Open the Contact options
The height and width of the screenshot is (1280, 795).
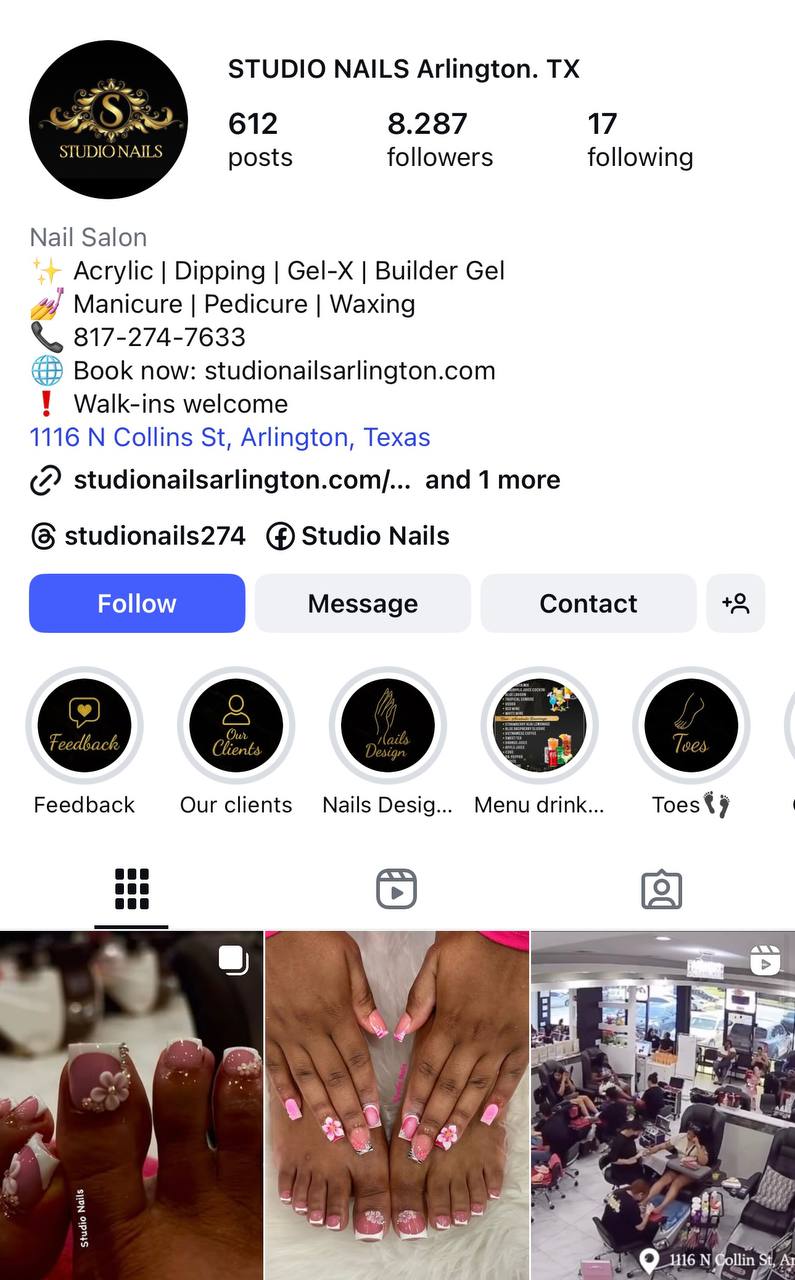click(588, 603)
